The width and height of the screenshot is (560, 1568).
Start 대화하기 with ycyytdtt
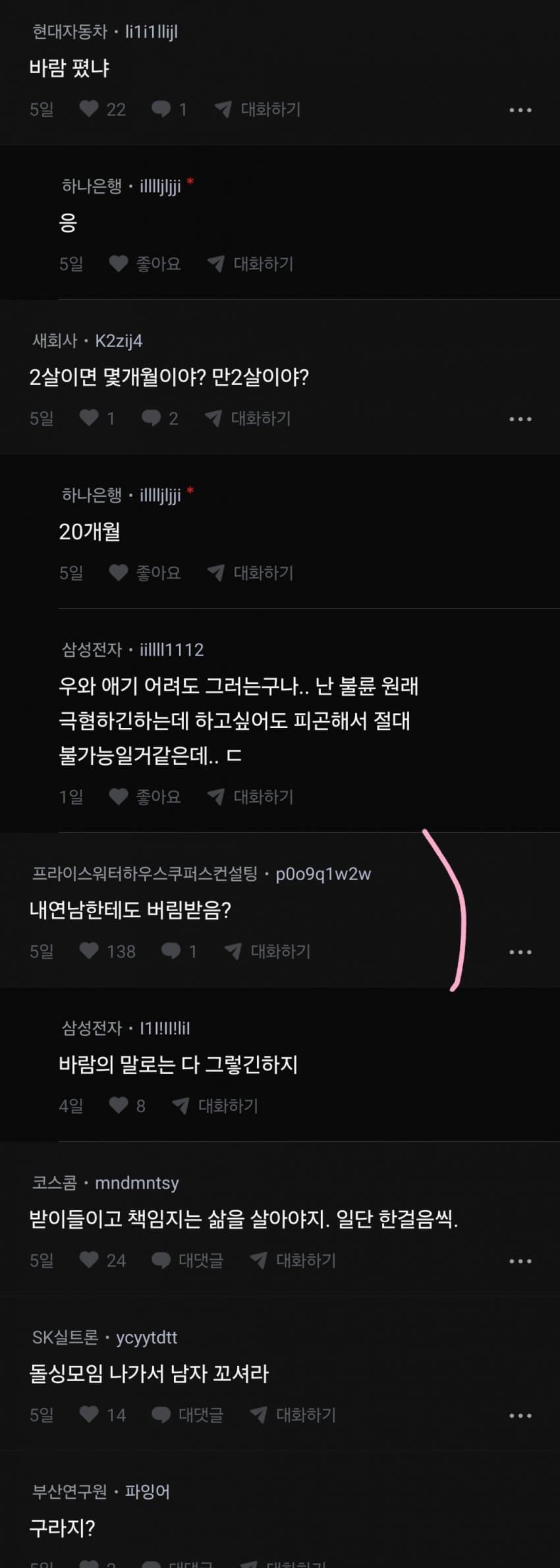click(293, 1414)
